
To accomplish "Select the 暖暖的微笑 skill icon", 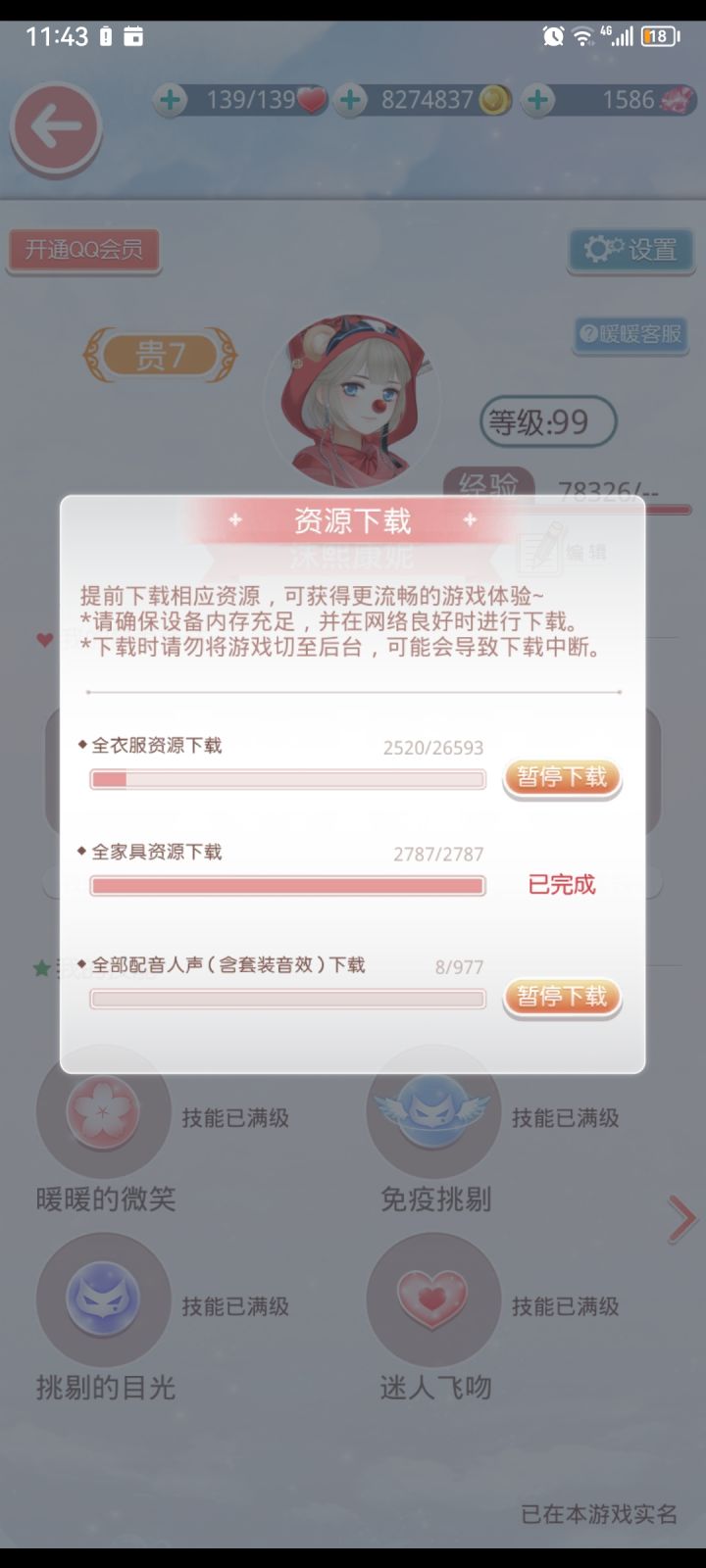I will 103,1112.
